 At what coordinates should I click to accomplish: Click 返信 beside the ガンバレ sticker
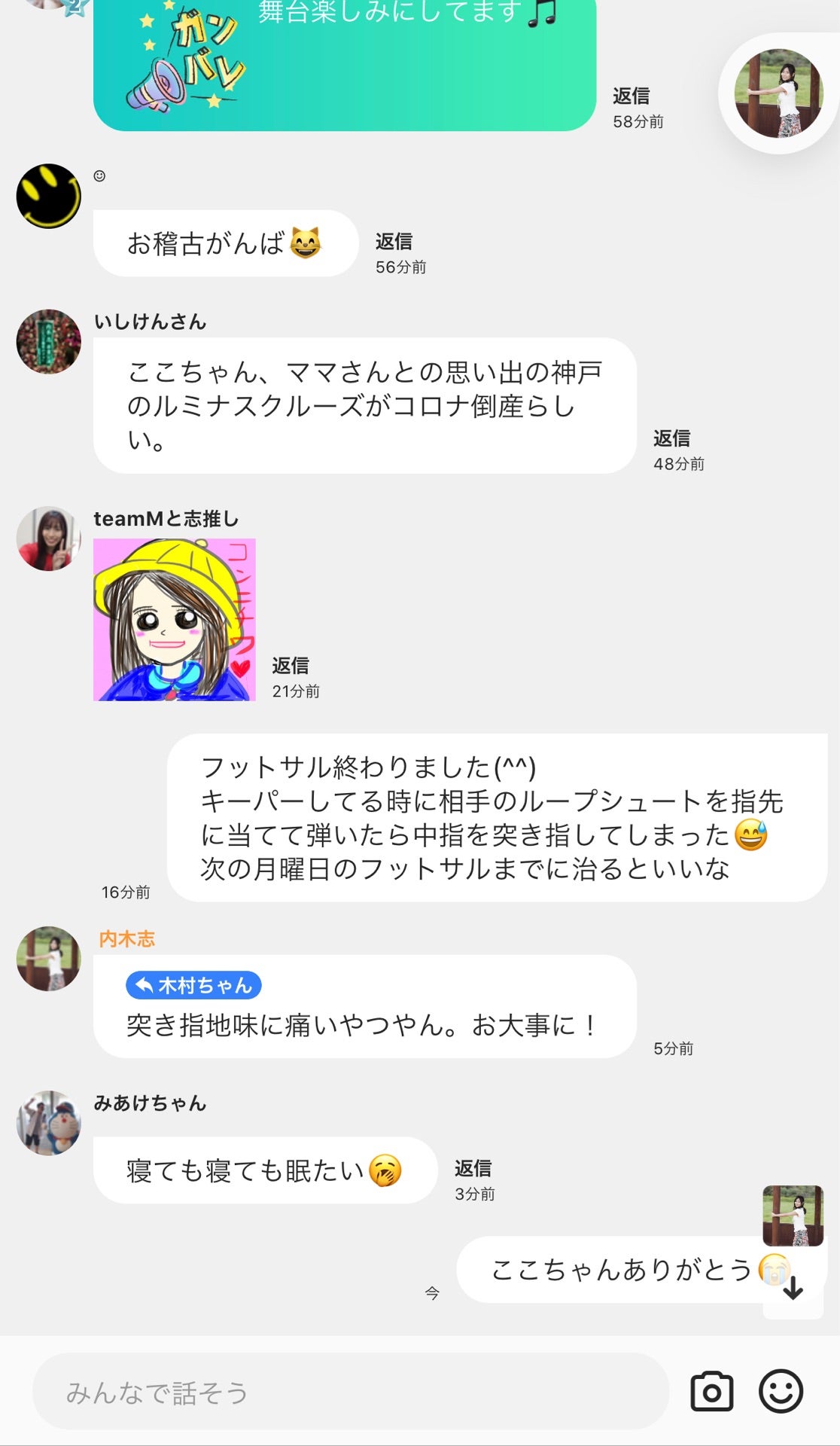[x=633, y=95]
